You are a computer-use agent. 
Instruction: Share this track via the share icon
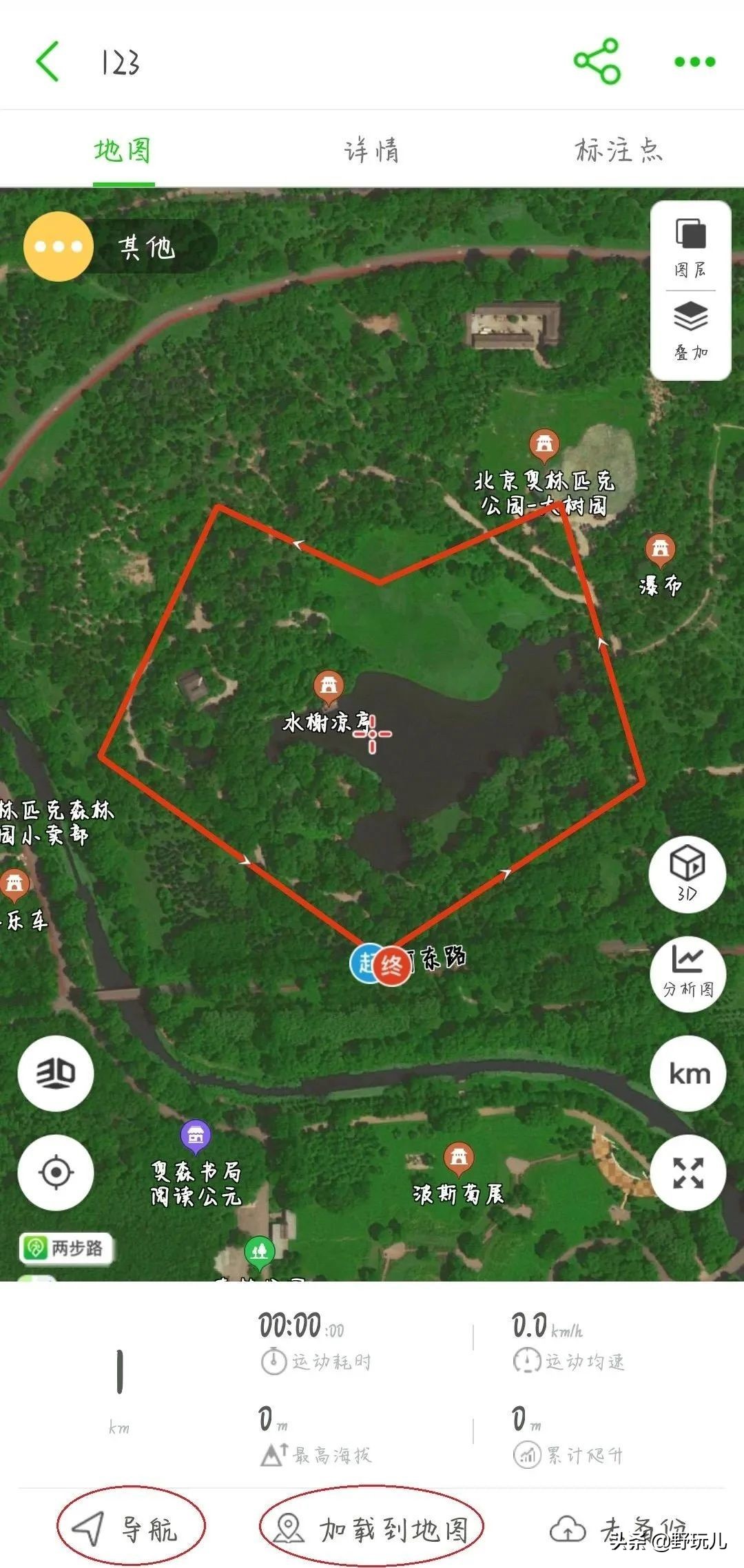click(598, 61)
